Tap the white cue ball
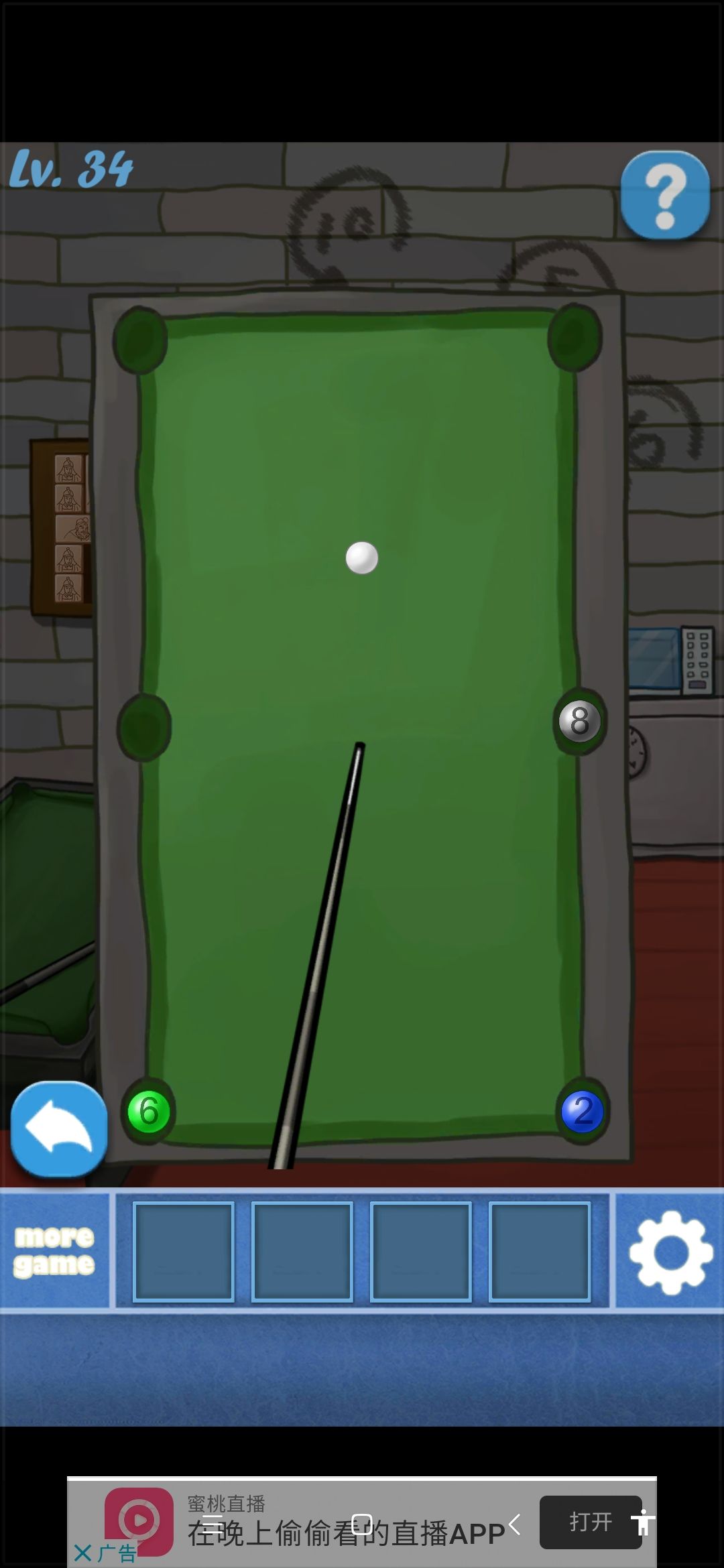 coord(361,558)
